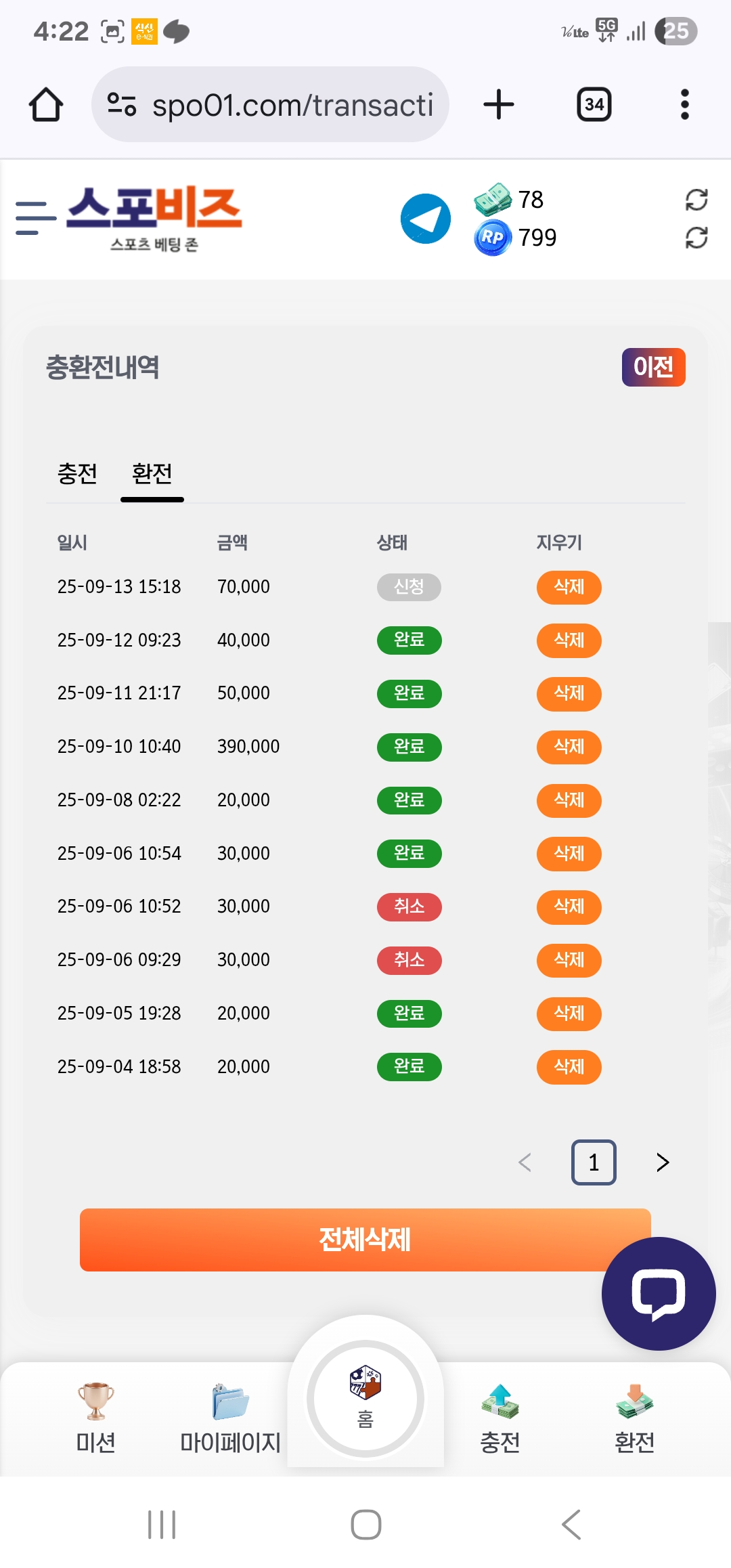
Task: Open the browser's tab switcher showing 34
Action: [x=594, y=105]
